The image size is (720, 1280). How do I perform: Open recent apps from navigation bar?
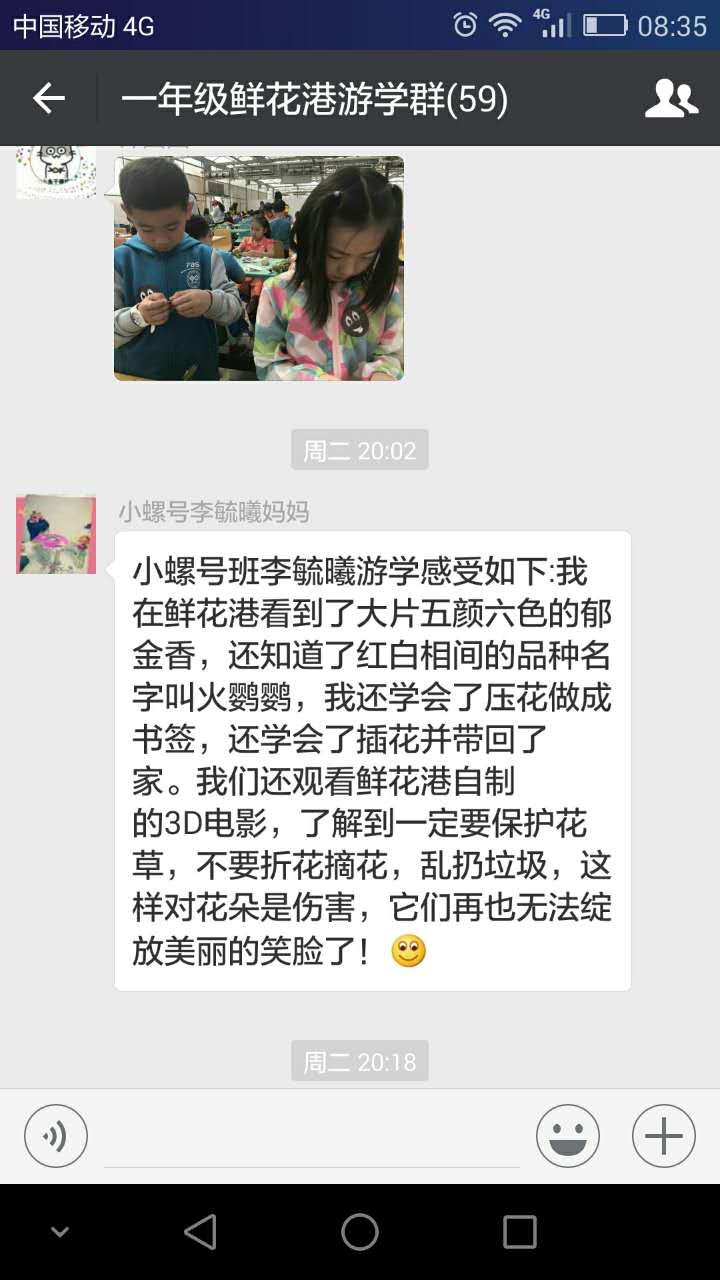519,1232
